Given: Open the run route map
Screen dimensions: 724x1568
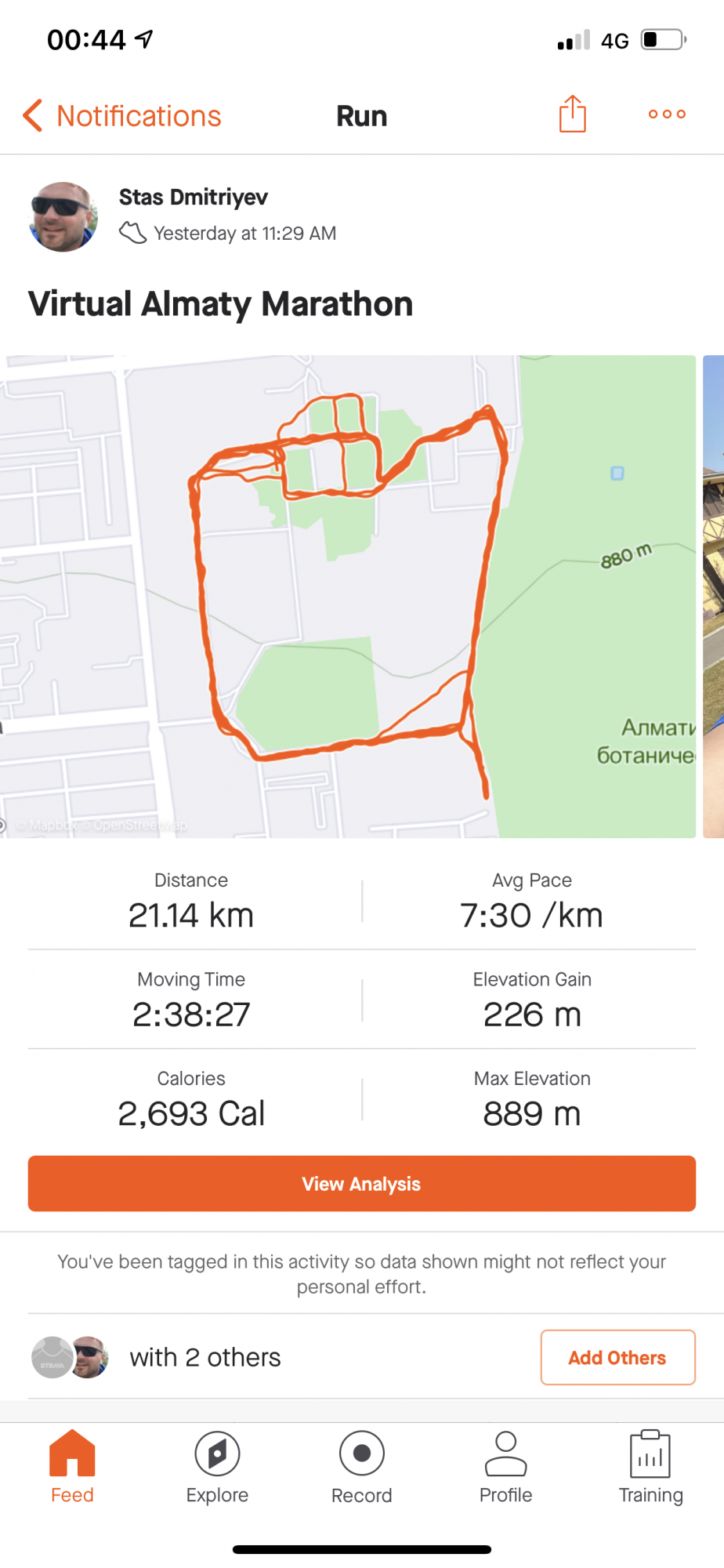Looking at the screenshot, I should pos(347,596).
